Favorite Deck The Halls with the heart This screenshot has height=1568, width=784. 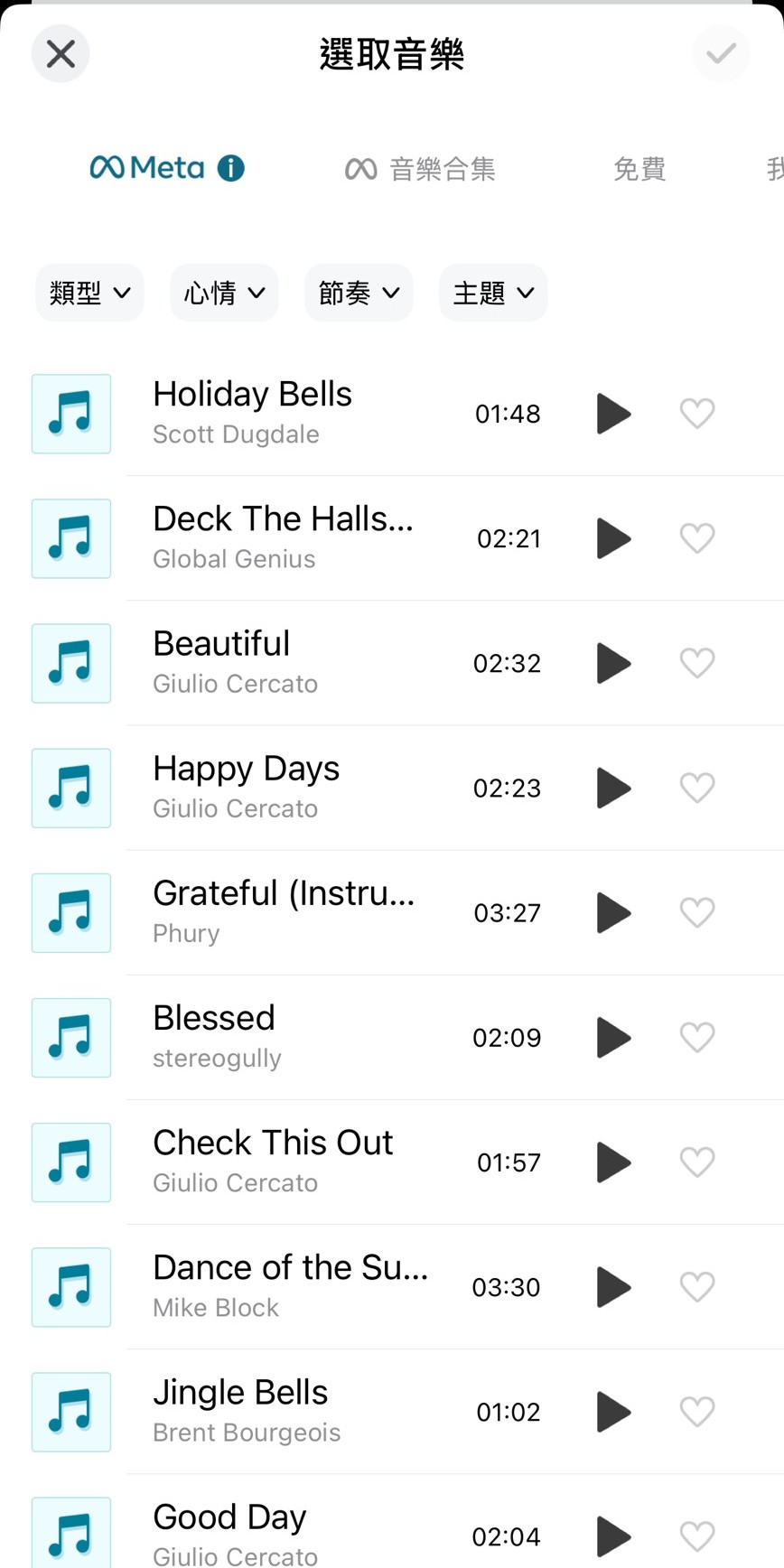pos(697,538)
